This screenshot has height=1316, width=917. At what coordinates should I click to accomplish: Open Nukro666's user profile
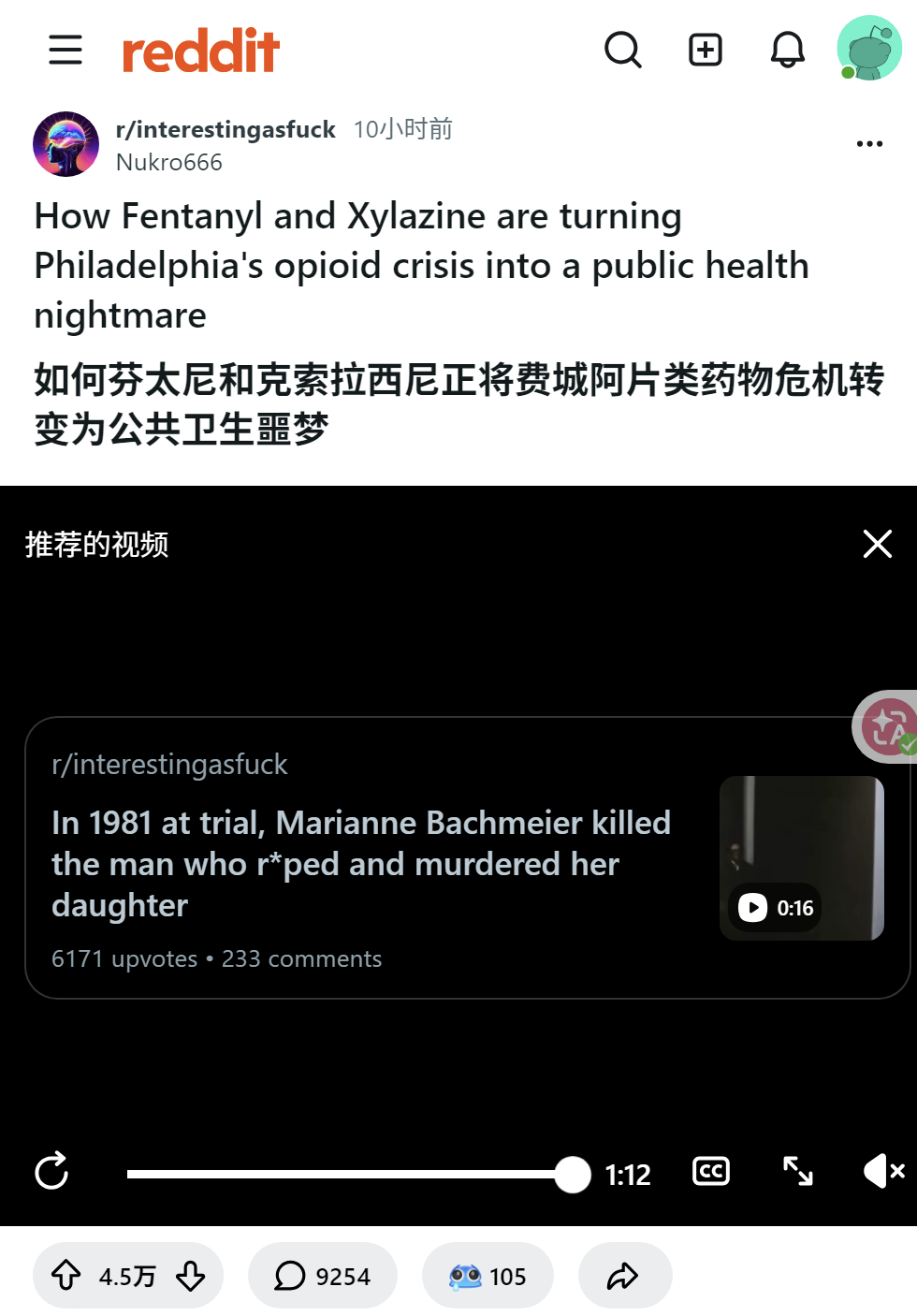pos(169,163)
